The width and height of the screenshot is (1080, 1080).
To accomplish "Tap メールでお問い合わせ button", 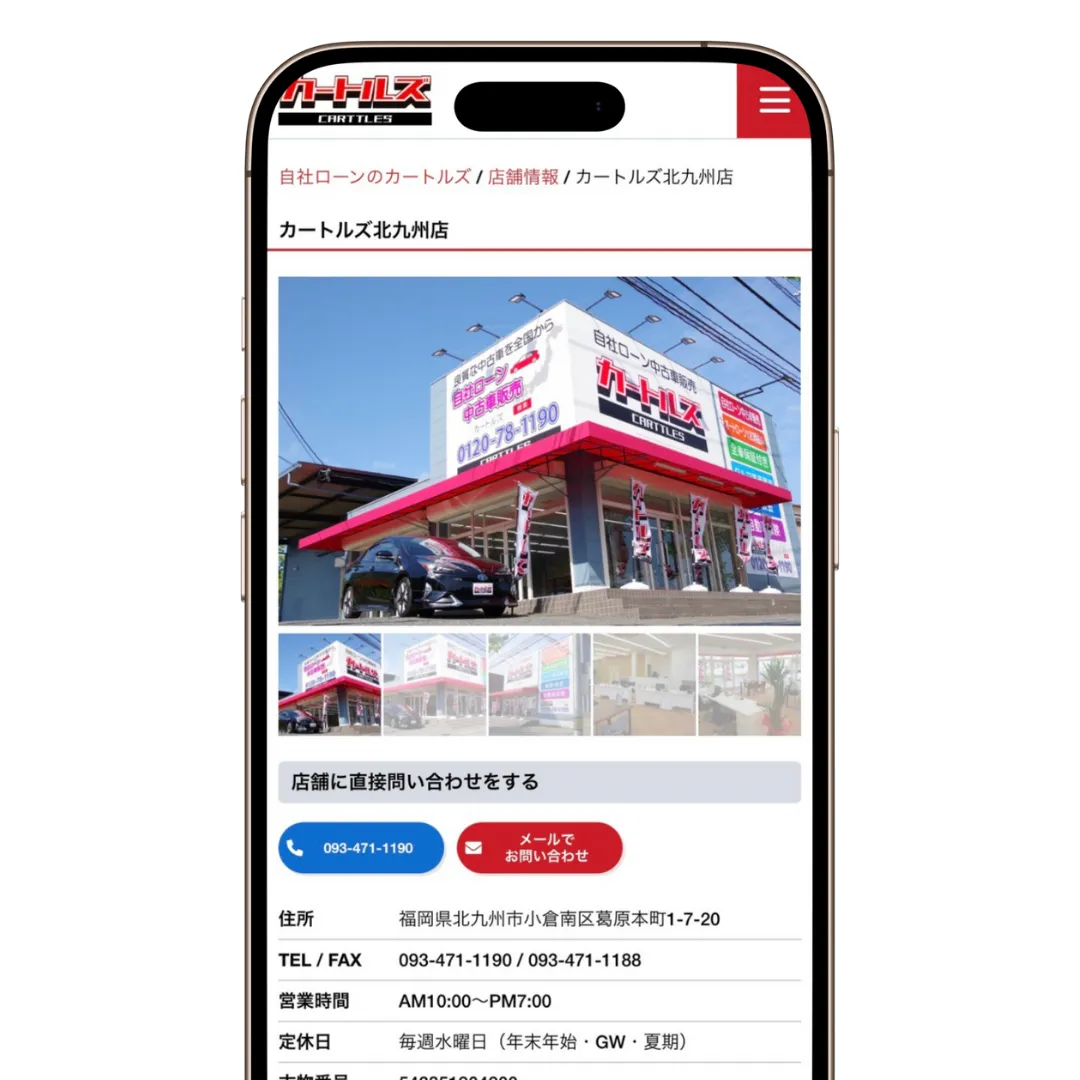I will coord(540,848).
